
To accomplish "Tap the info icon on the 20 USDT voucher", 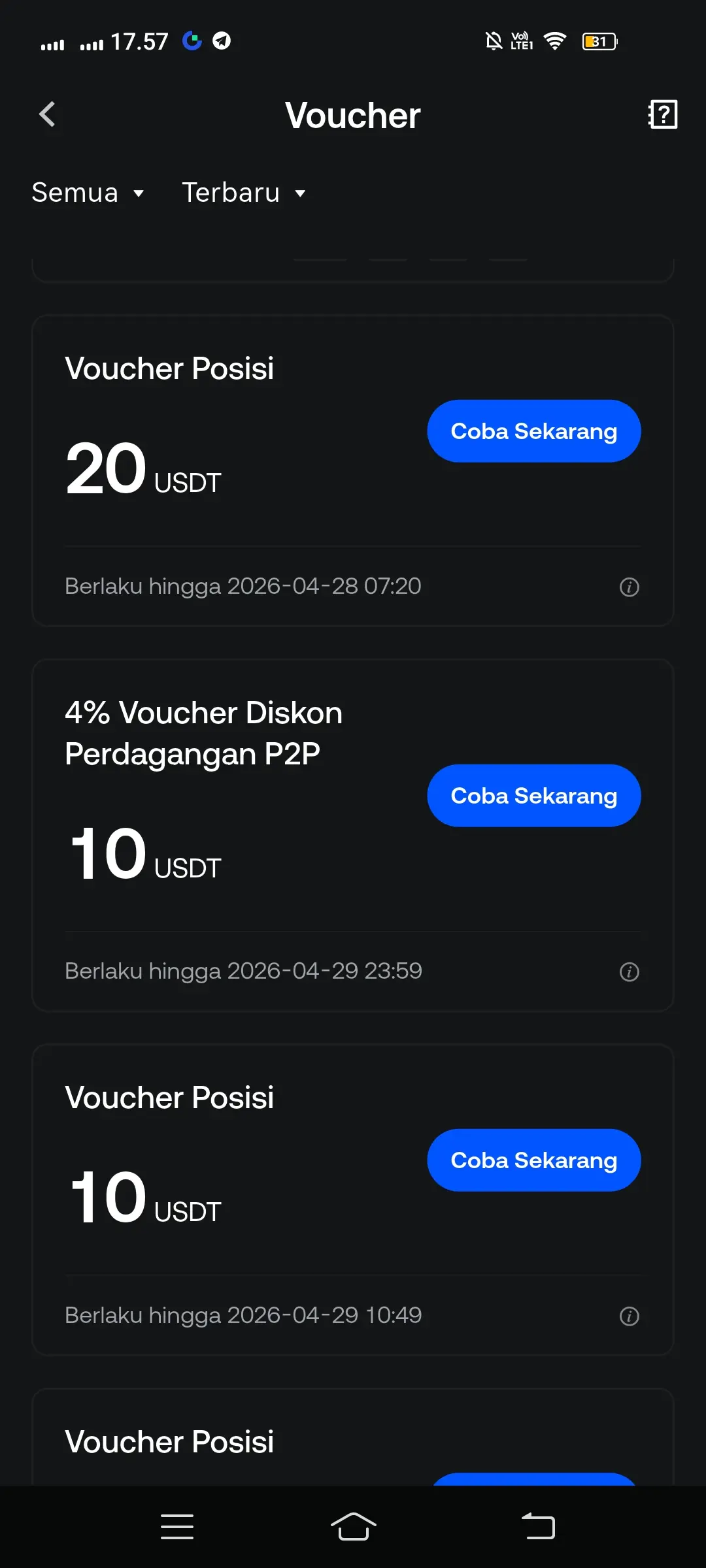I will (630, 587).
